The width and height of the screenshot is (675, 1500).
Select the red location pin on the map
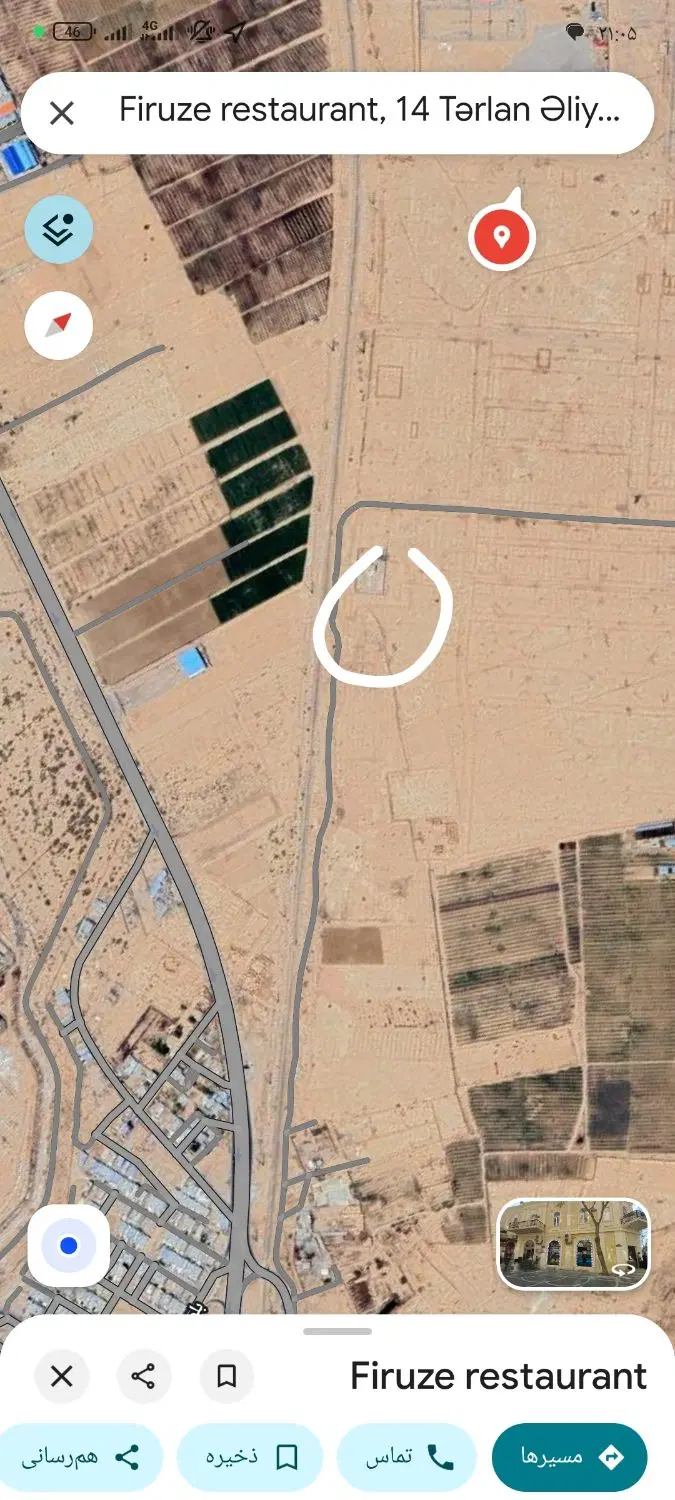coord(502,235)
